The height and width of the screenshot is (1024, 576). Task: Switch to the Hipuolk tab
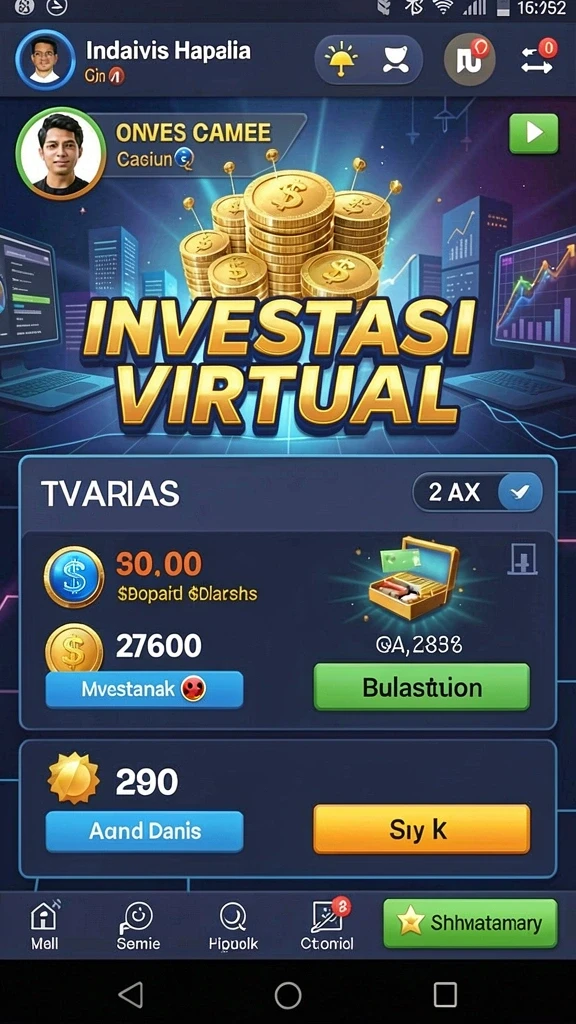233,925
